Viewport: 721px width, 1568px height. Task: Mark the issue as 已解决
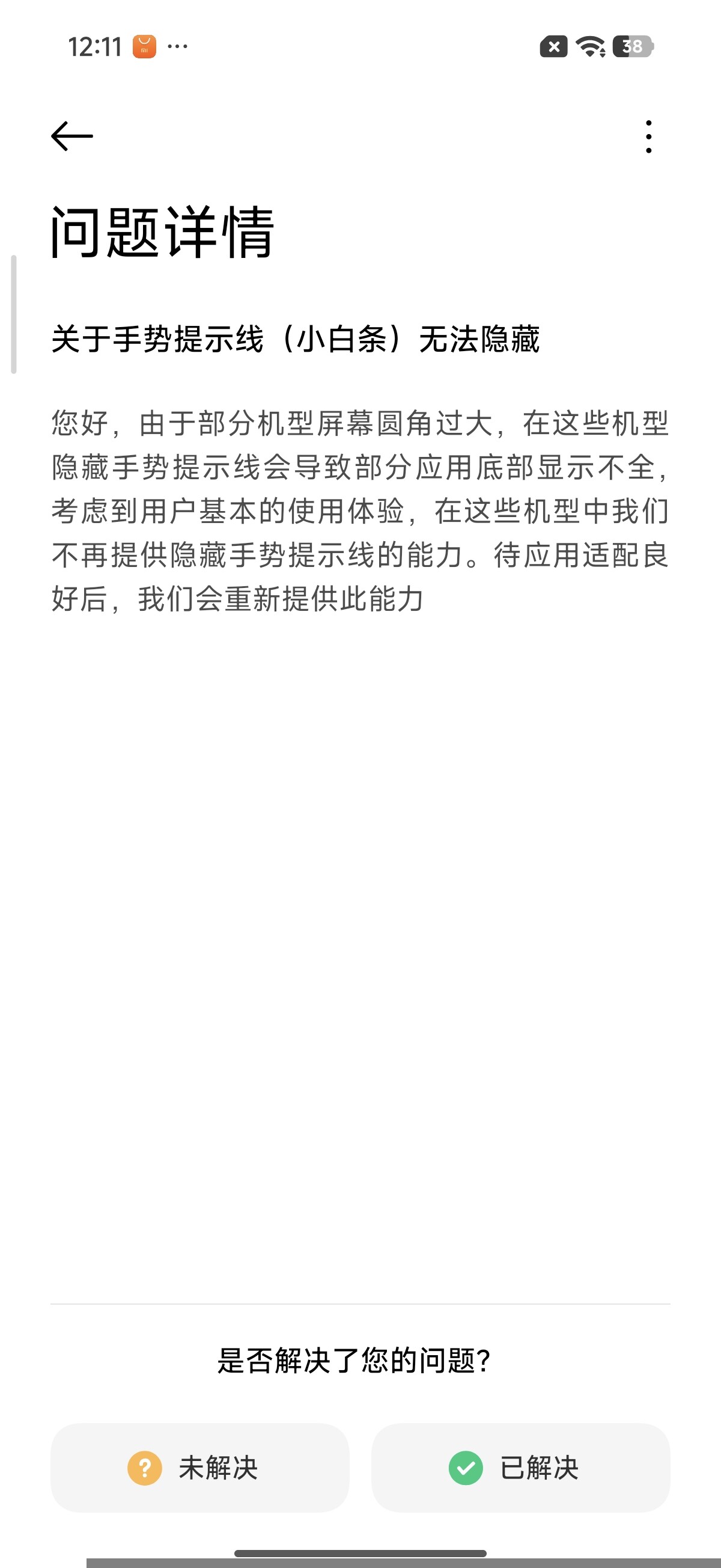tap(521, 1467)
